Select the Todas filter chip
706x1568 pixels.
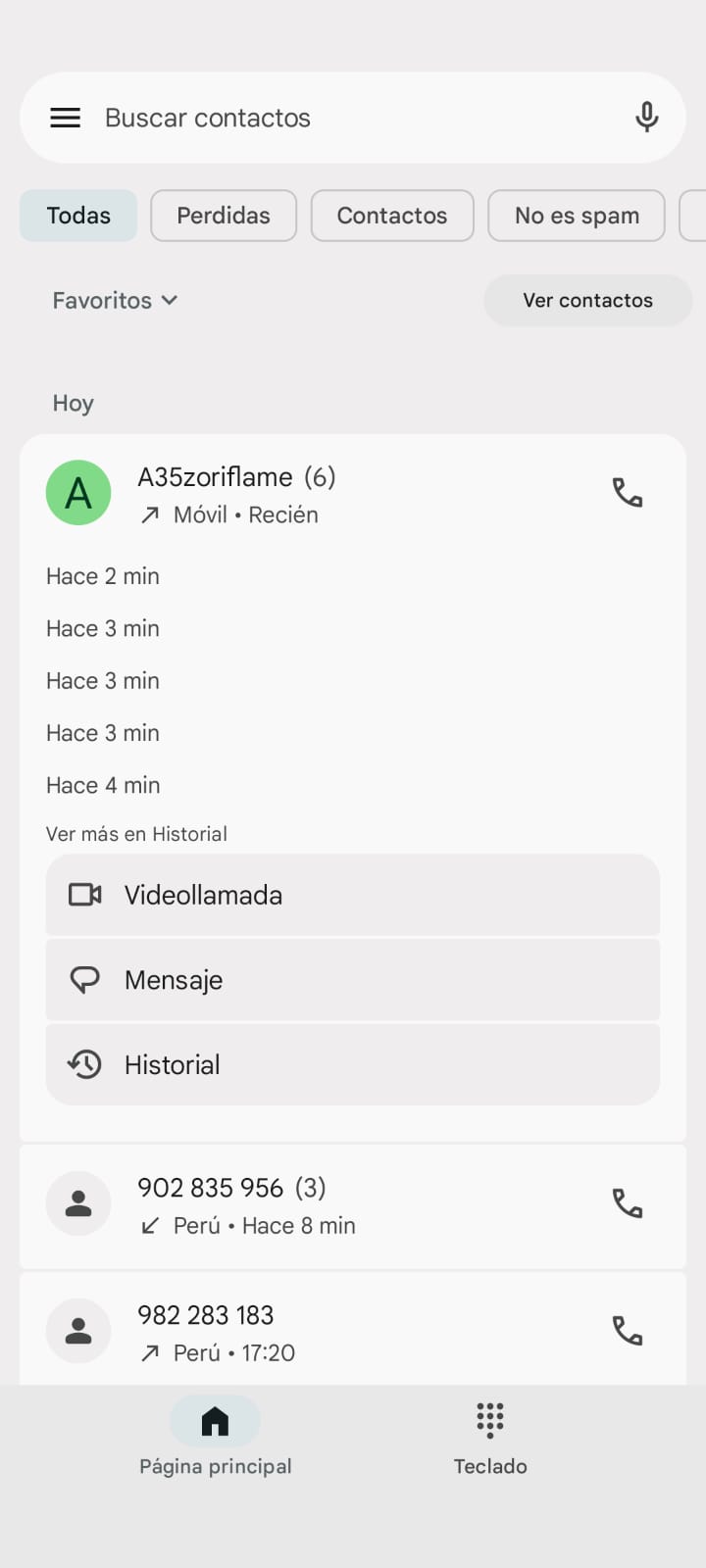[78, 216]
